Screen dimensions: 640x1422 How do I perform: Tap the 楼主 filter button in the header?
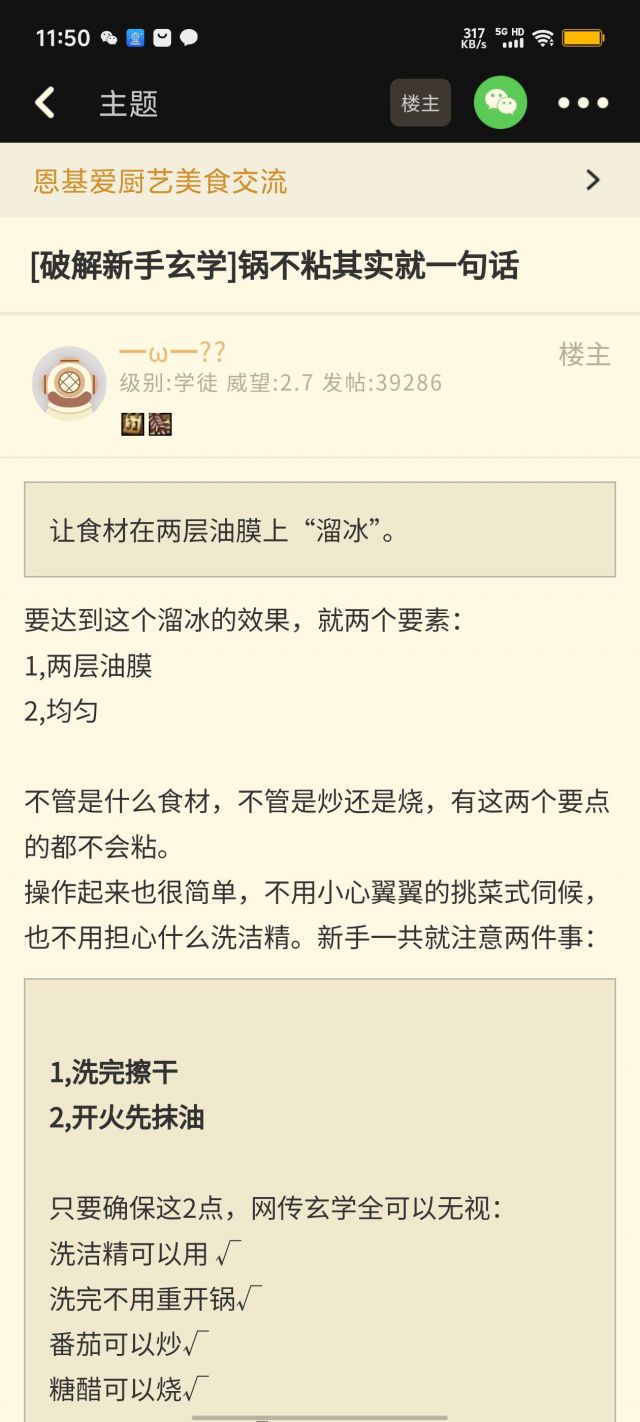tap(420, 103)
